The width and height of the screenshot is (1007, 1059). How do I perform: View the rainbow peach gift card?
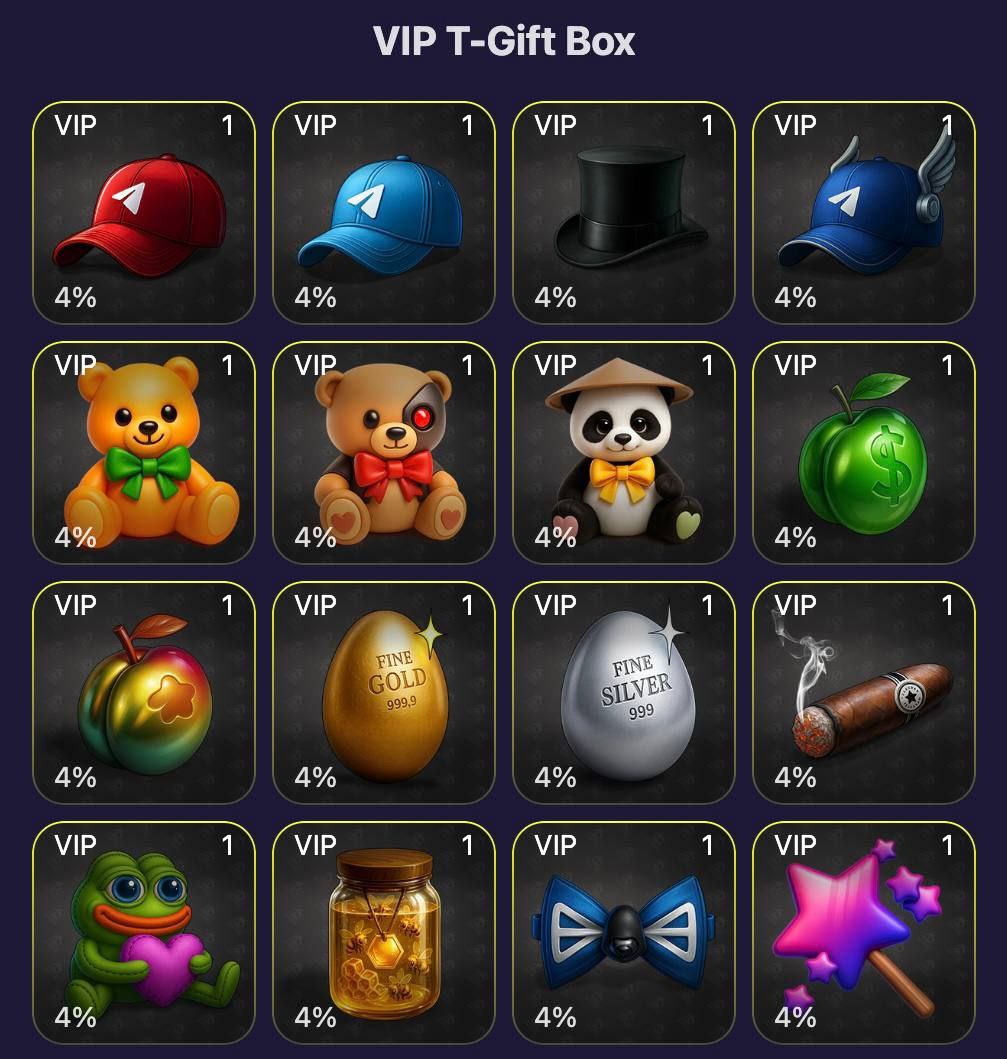click(x=144, y=693)
